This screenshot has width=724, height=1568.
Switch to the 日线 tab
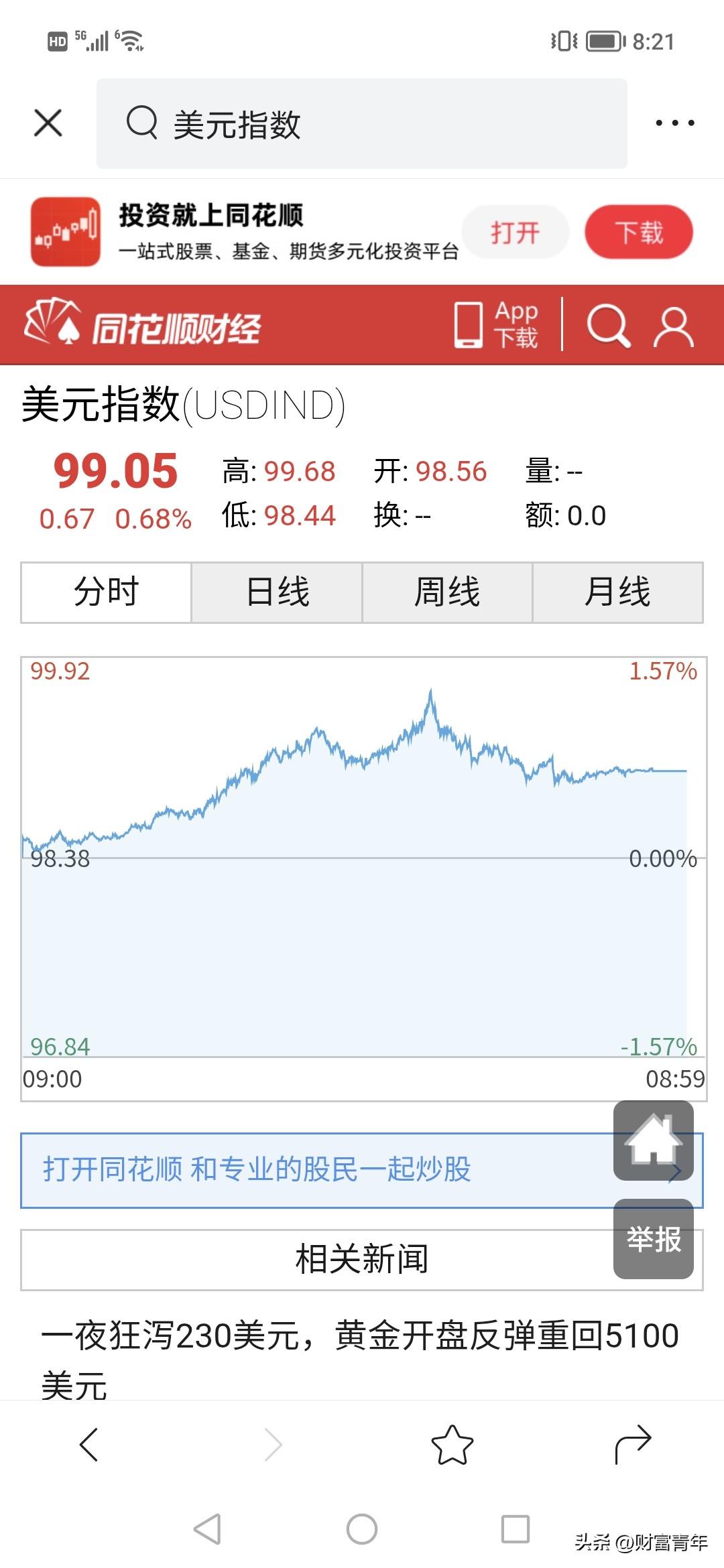[277, 592]
